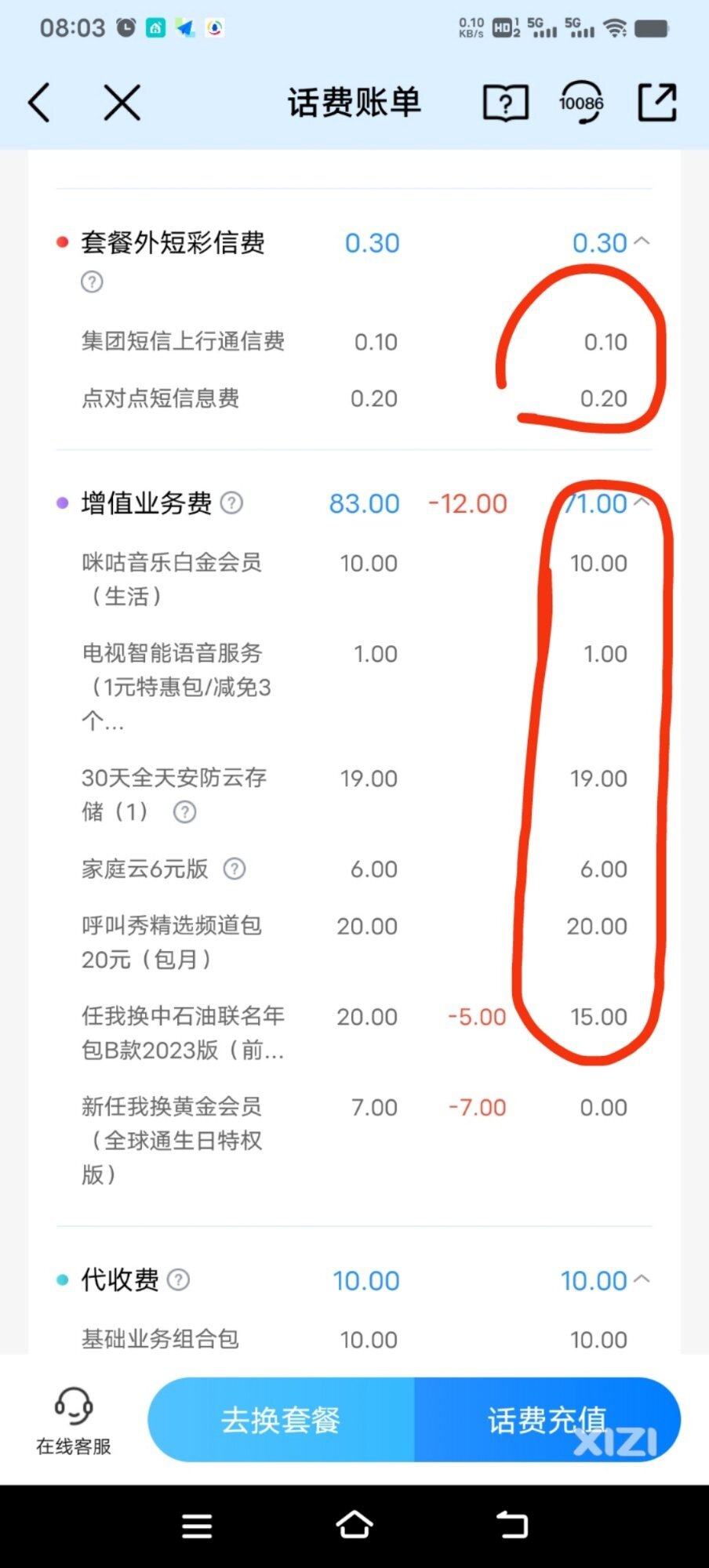Show info about 增值业务费
Screen dimensions: 709x1568
pos(231,503)
